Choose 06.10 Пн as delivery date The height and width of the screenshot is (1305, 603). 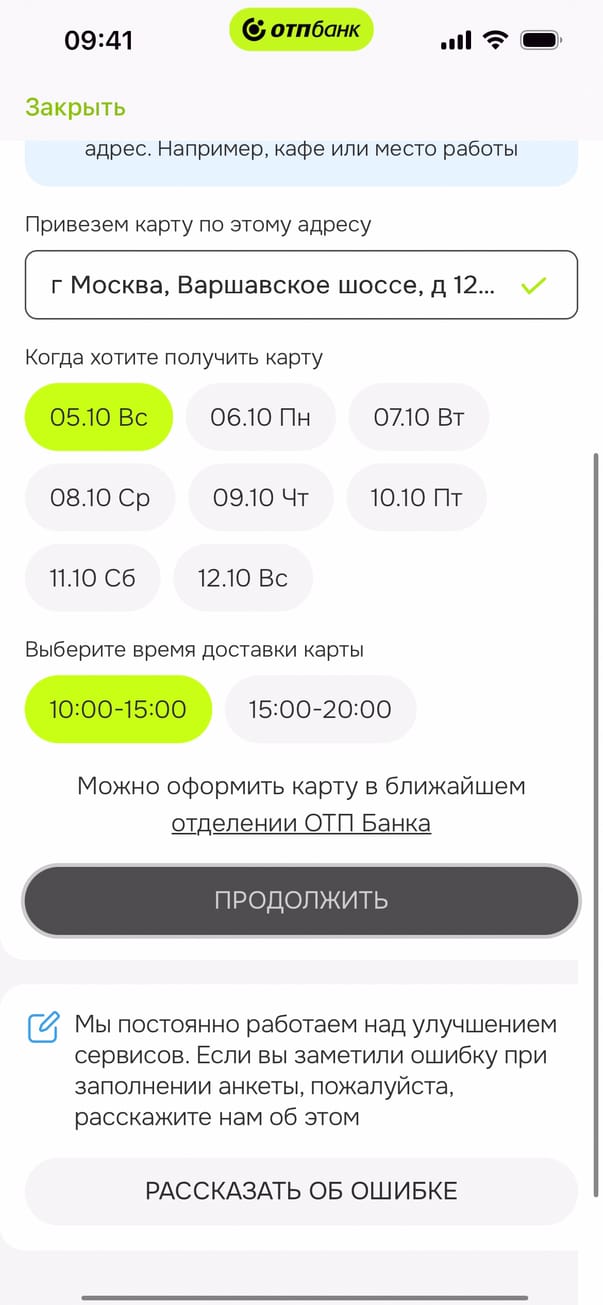pos(260,417)
